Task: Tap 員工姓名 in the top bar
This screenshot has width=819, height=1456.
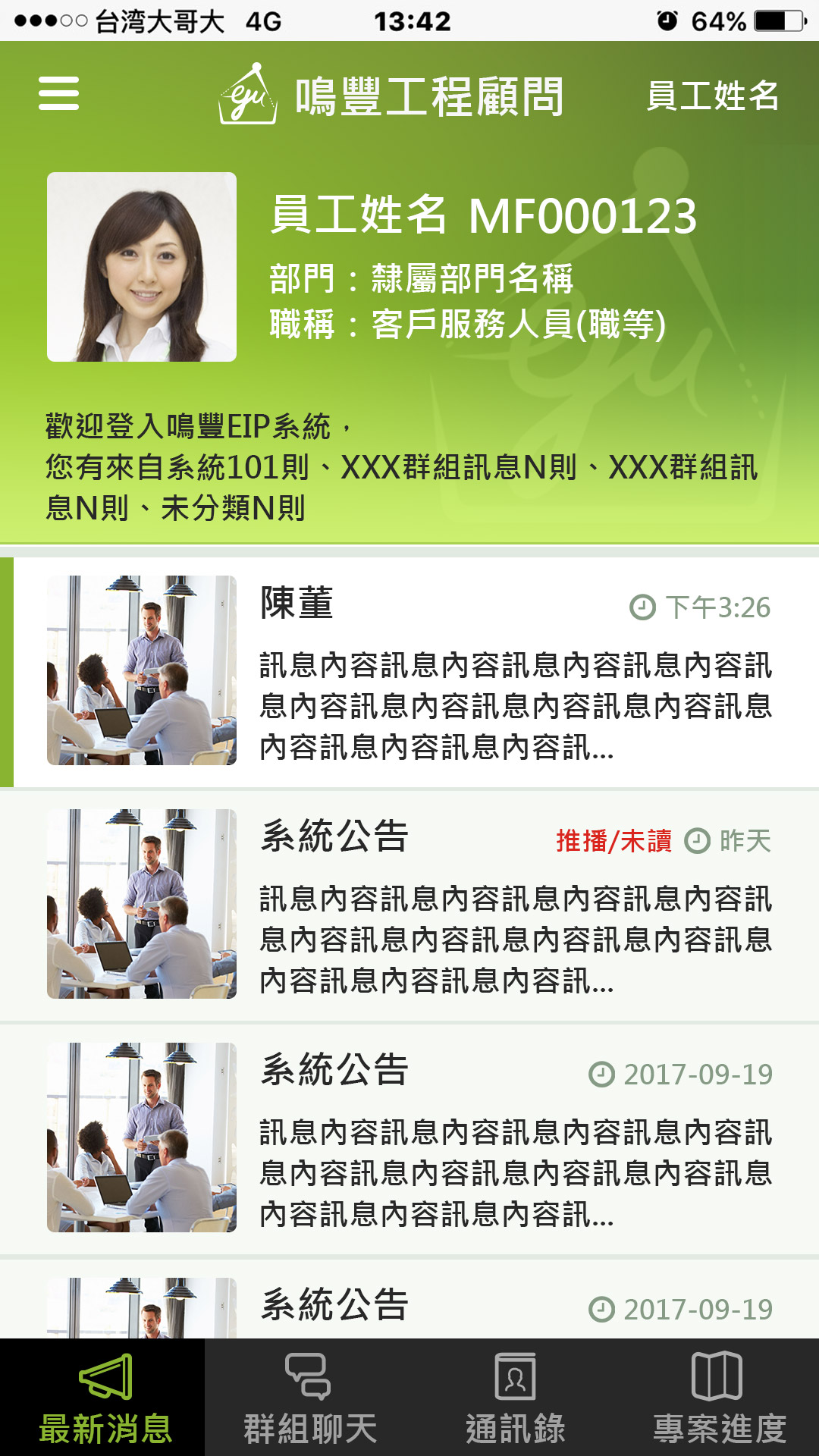Action: point(712,96)
